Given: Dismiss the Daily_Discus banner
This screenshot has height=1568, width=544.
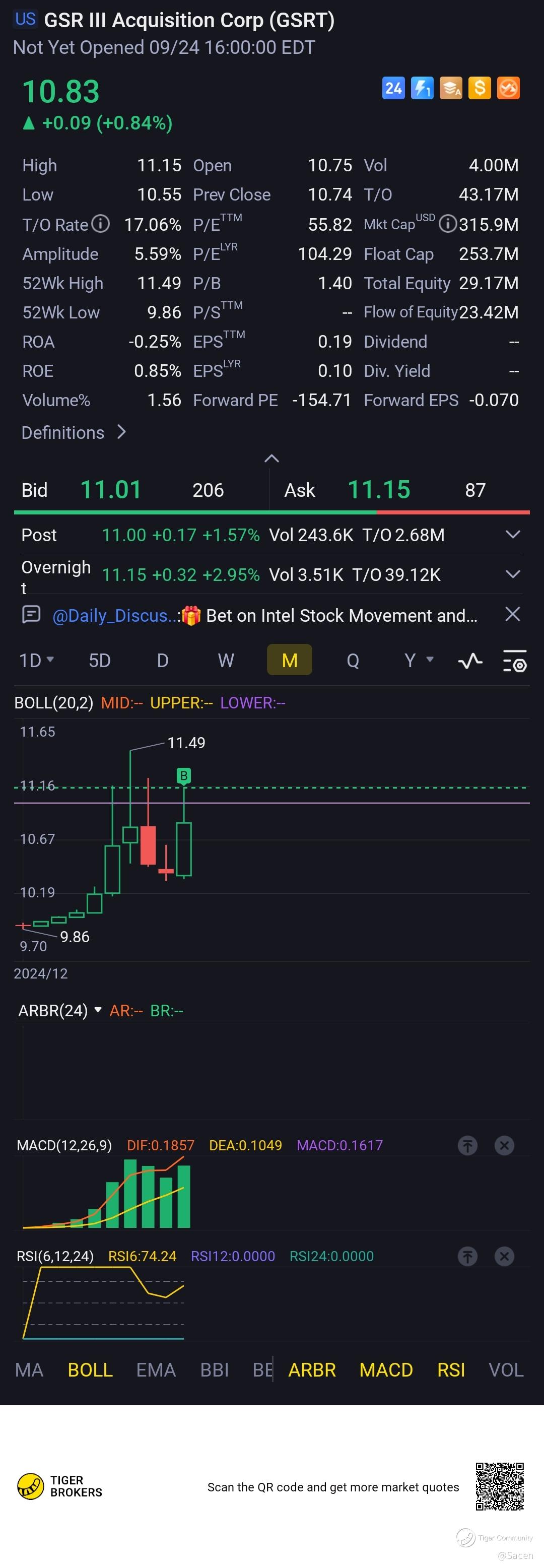Looking at the screenshot, I should click(512, 614).
